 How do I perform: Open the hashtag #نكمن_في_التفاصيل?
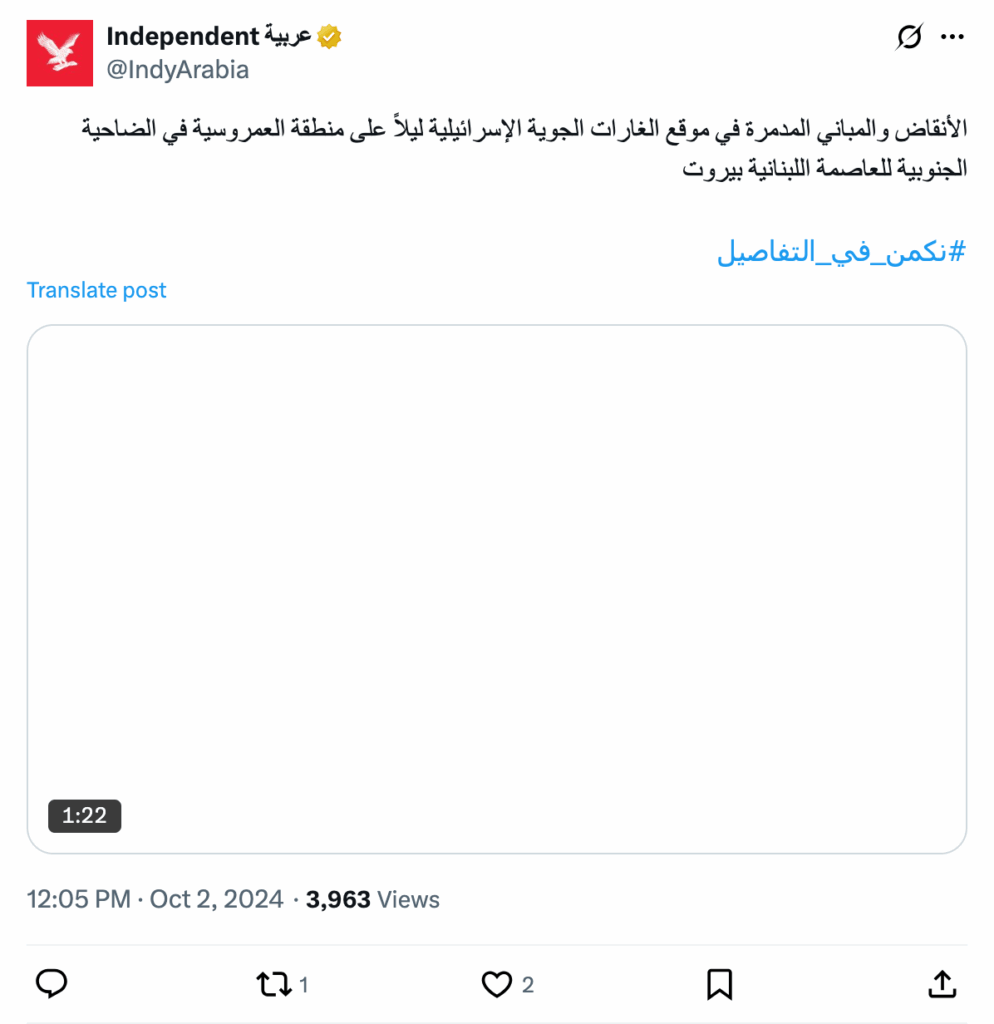(841, 251)
